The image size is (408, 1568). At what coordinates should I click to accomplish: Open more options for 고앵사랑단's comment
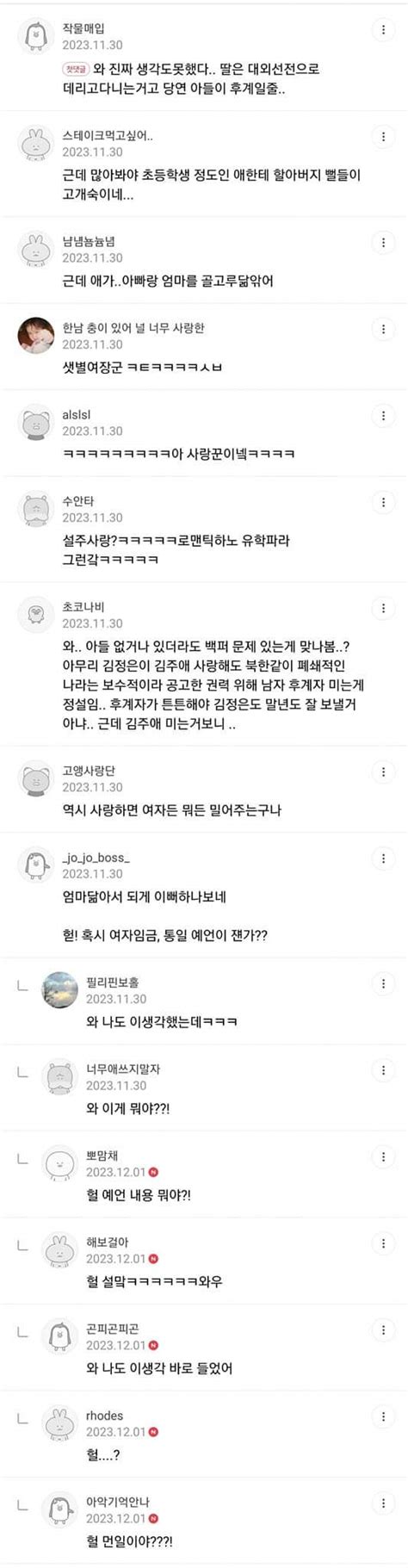coord(383,772)
